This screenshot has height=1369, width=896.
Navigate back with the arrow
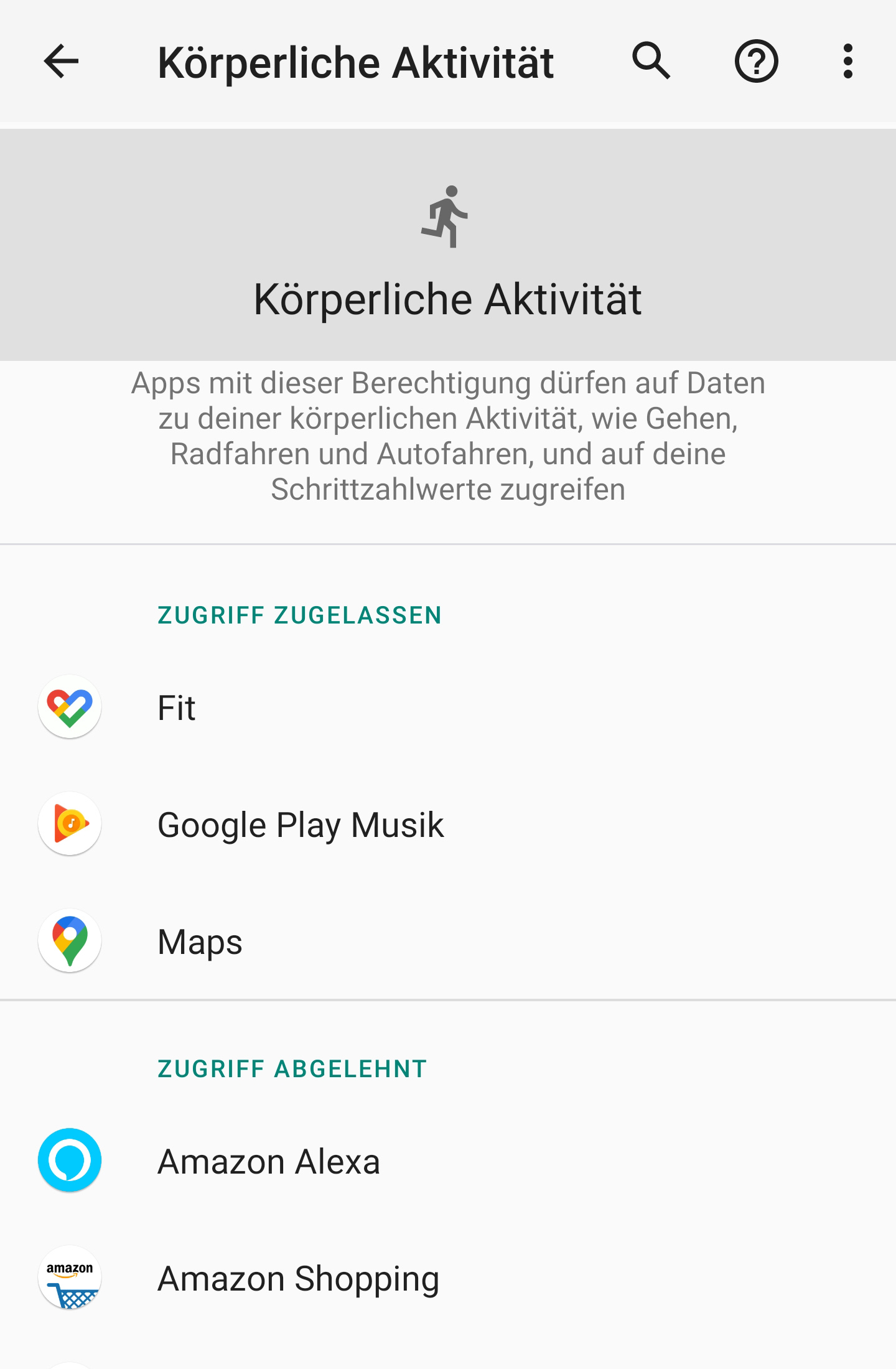(60, 62)
